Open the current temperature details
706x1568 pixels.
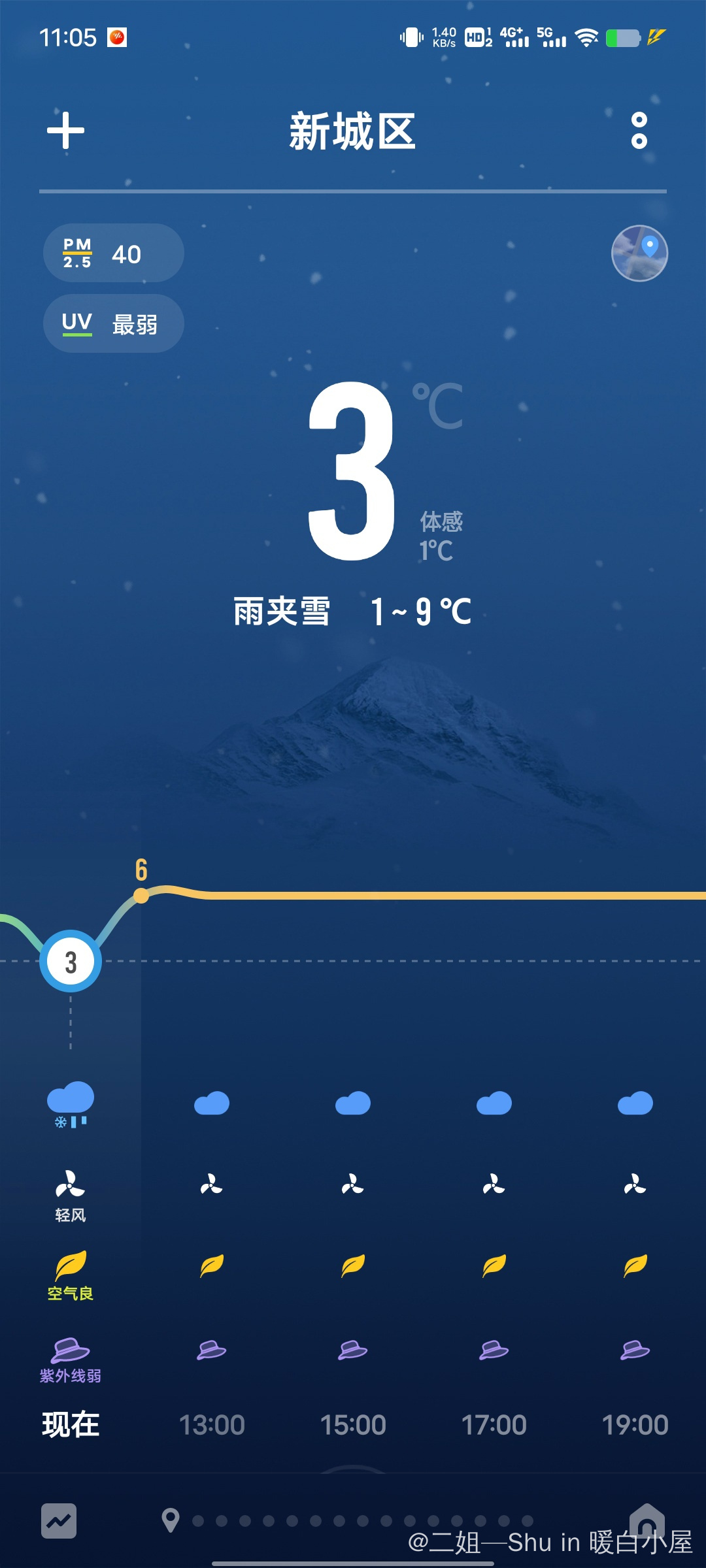click(x=353, y=470)
